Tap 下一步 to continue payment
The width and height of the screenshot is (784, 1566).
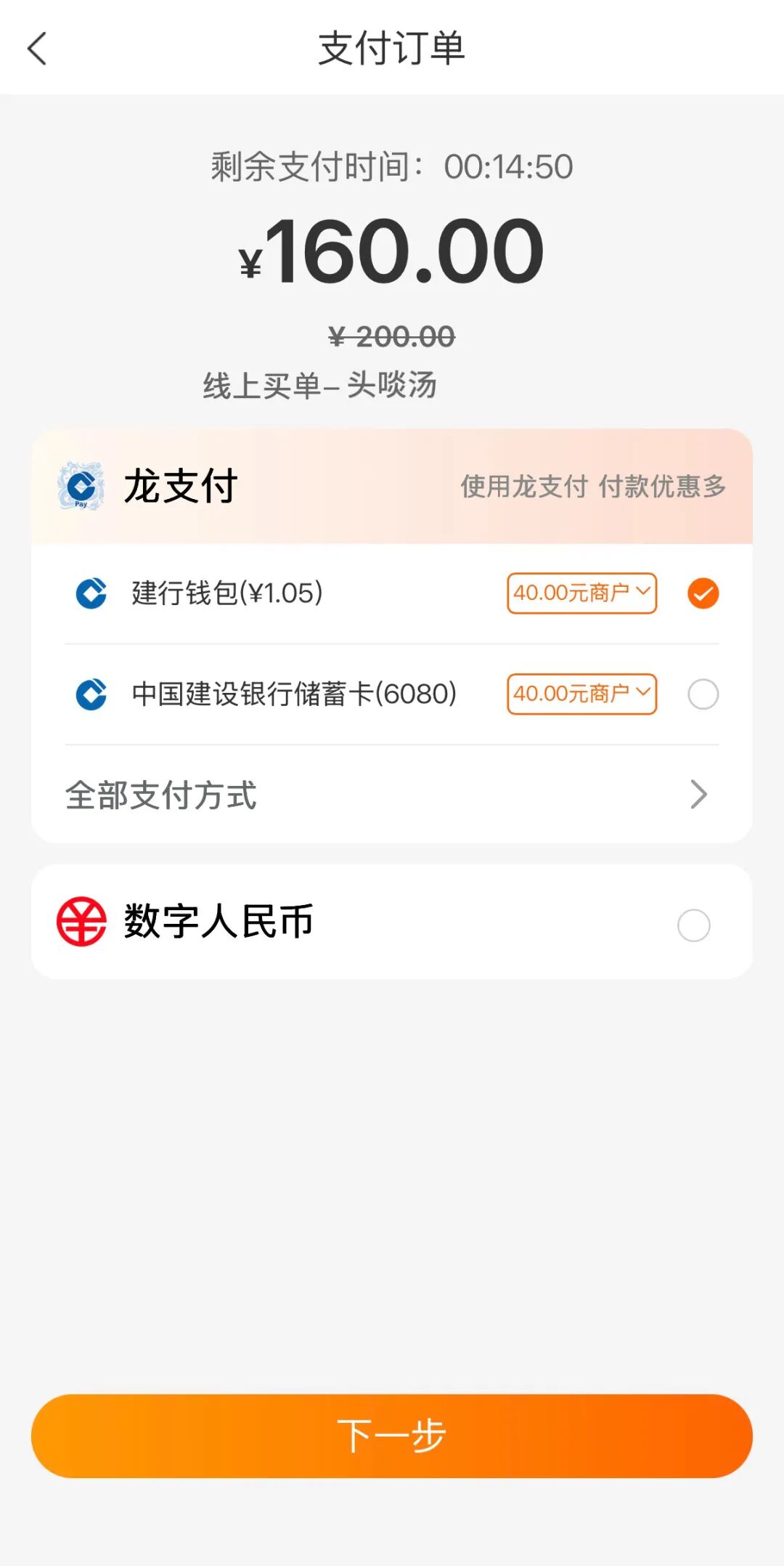tap(392, 1436)
